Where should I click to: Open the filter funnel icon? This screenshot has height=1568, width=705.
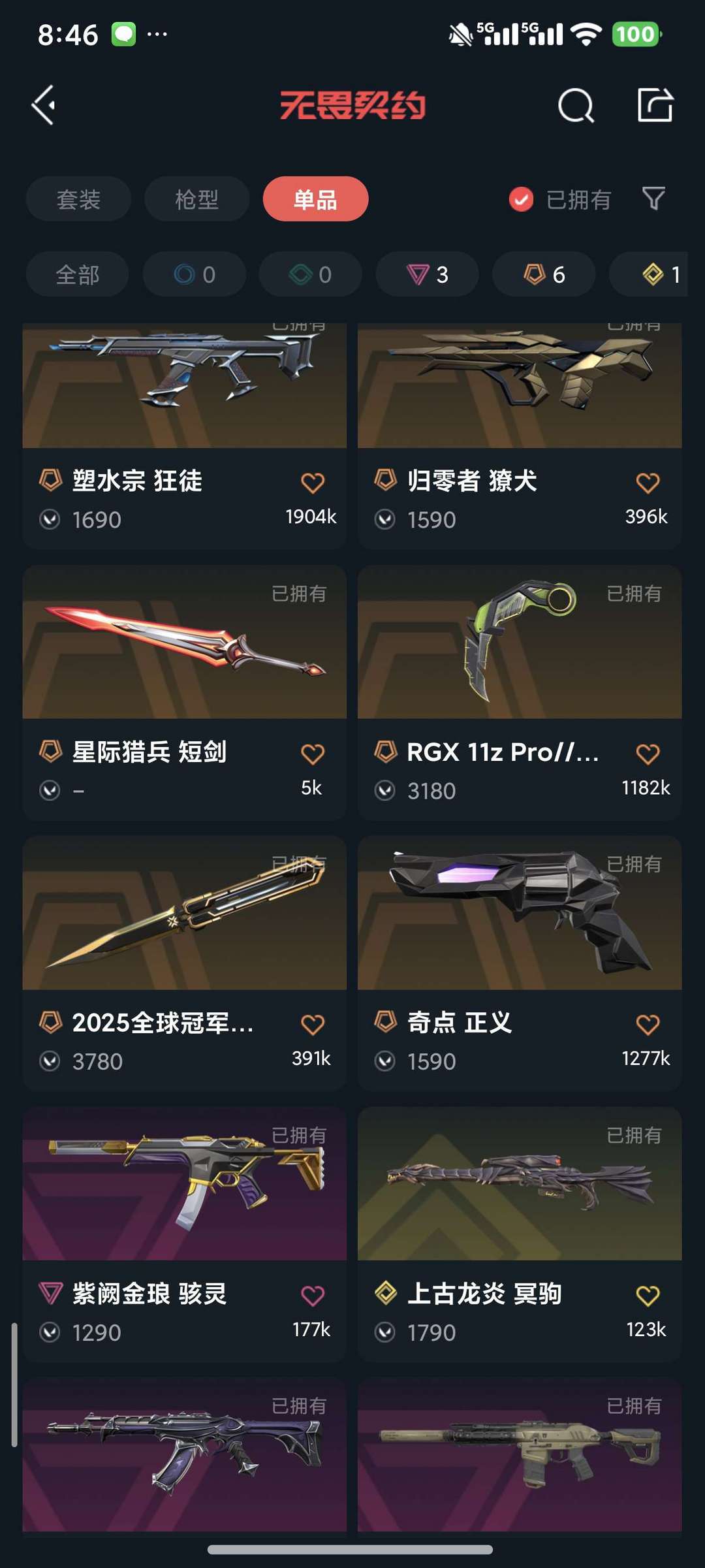pyautogui.click(x=653, y=199)
